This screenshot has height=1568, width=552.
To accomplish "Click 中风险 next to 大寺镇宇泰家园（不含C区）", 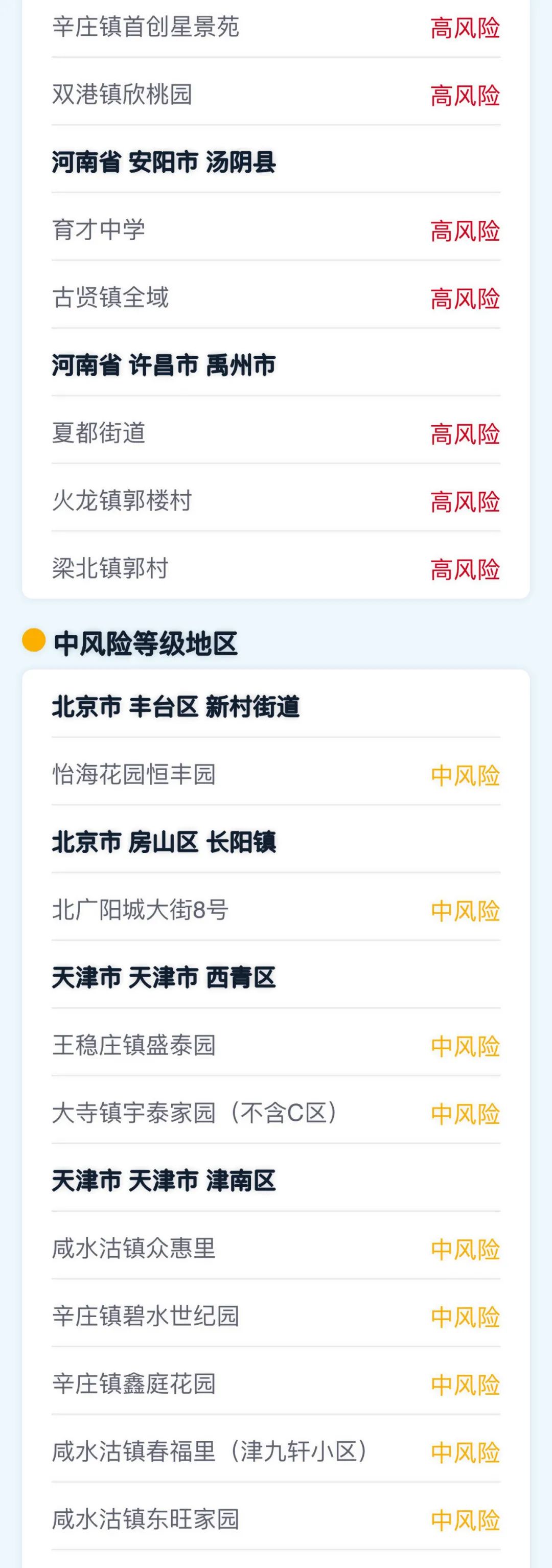I will [465, 1112].
